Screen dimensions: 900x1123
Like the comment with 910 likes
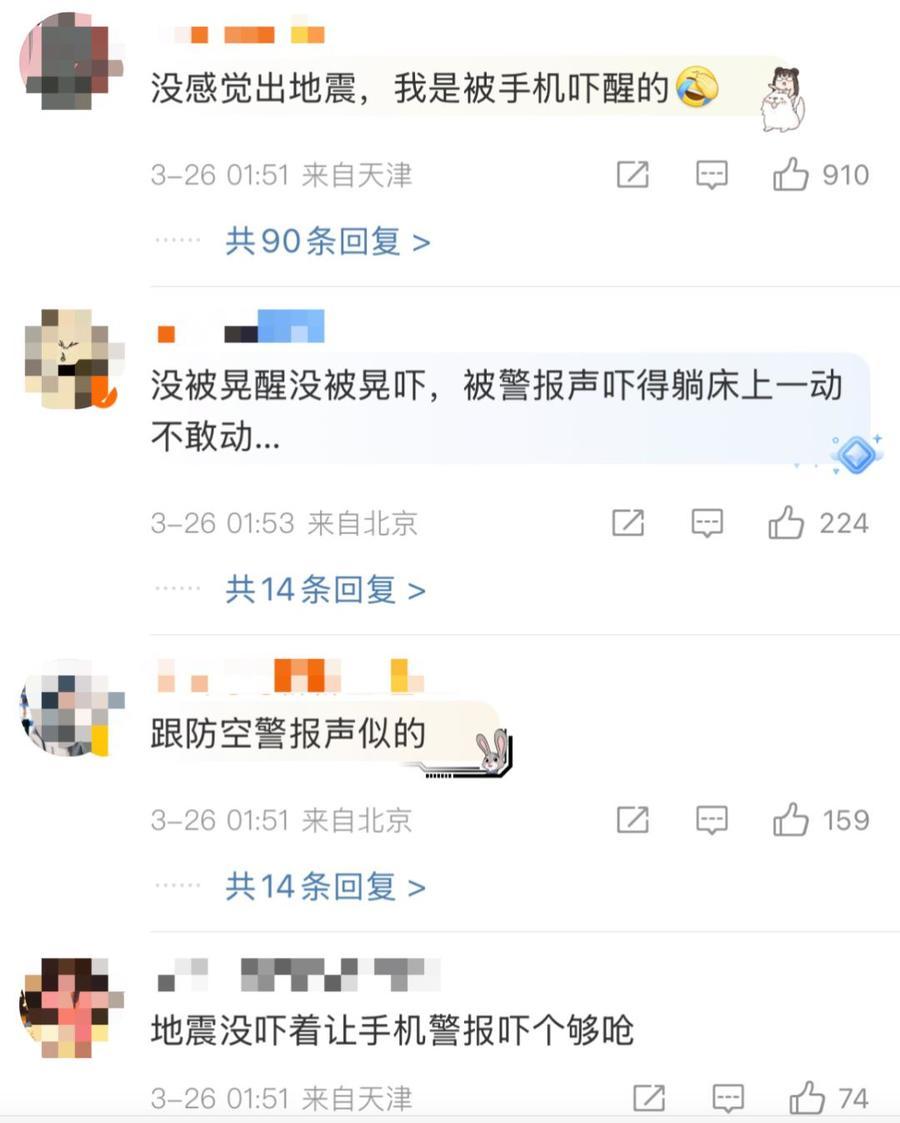tap(791, 176)
